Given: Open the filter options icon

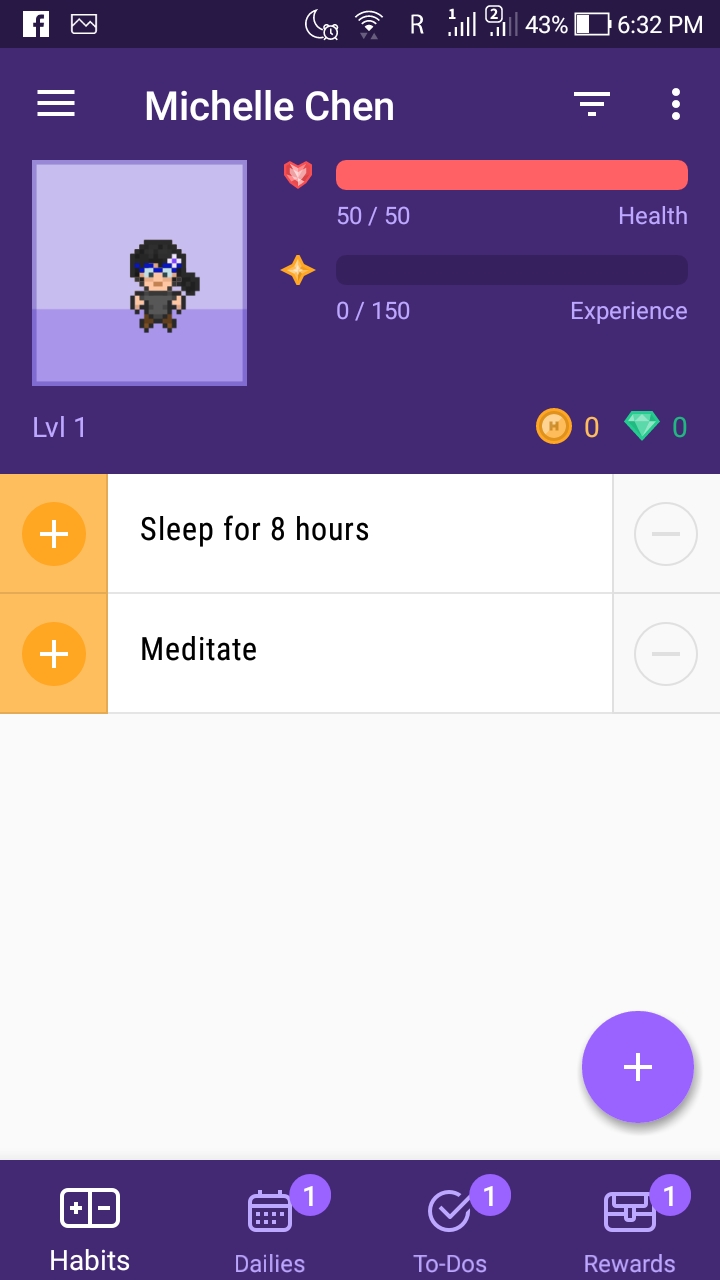Looking at the screenshot, I should tap(592, 104).
